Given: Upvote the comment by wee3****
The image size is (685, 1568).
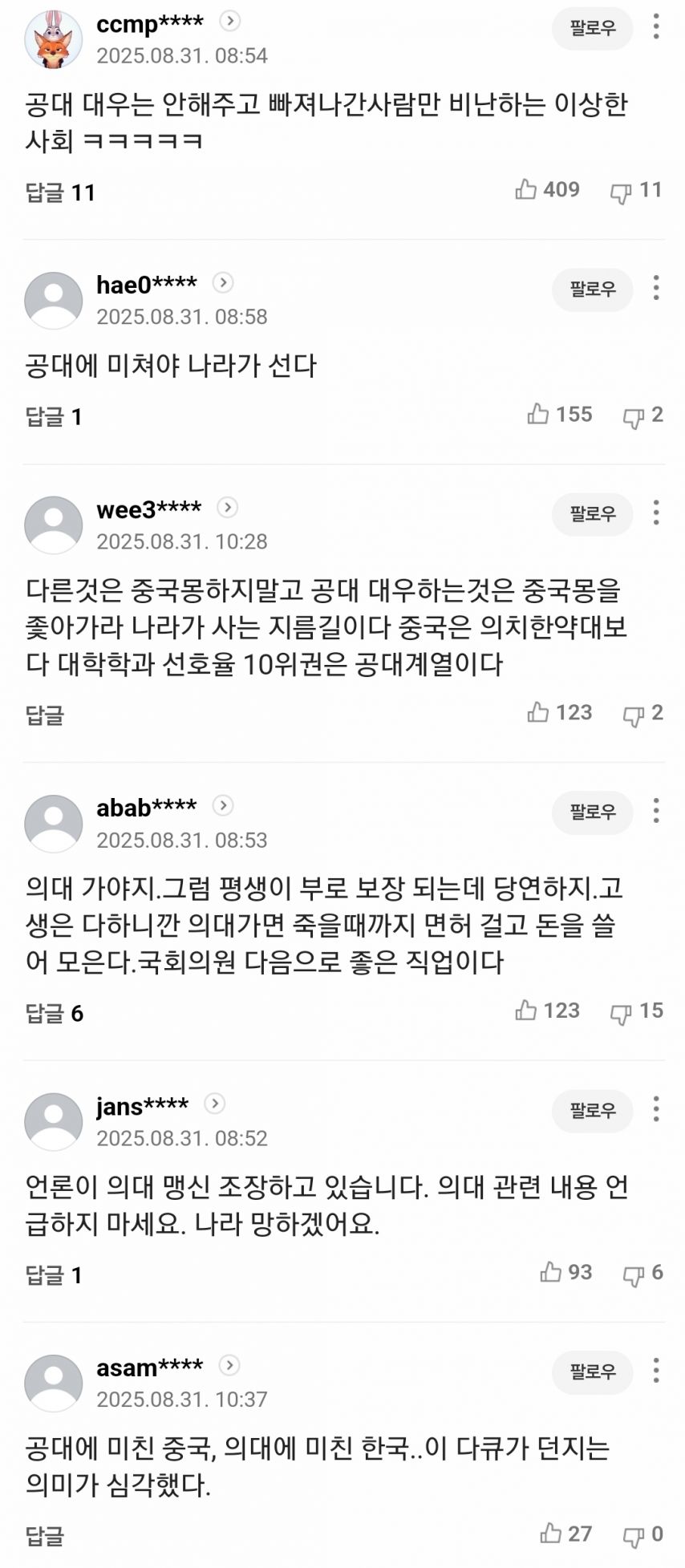Looking at the screenshot, I should coord(538,712).
